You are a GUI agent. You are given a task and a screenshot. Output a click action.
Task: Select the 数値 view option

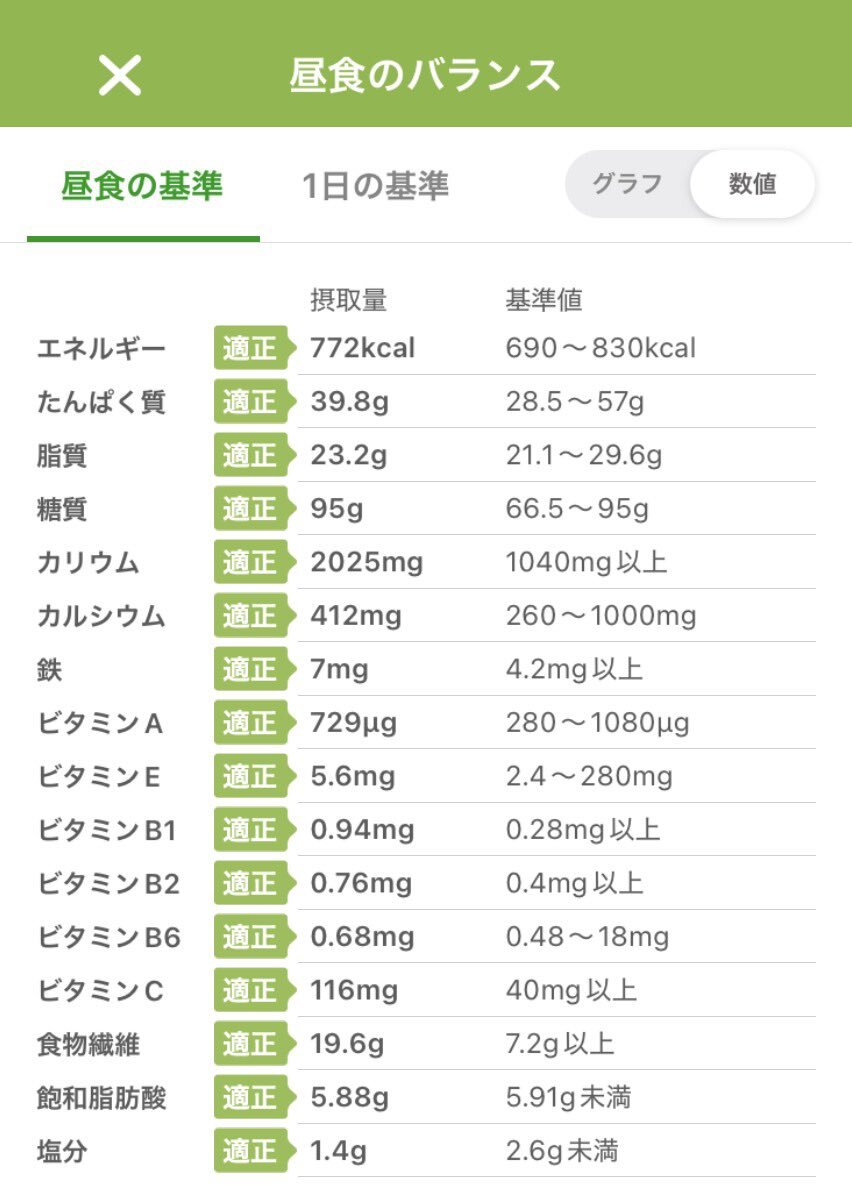[753, 184]
